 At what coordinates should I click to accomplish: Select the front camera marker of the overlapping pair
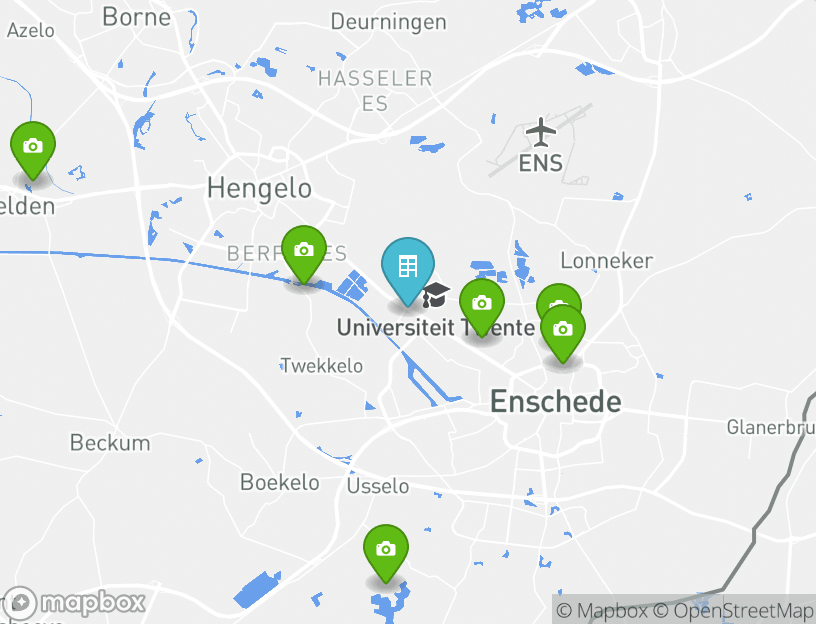click(x=563, y=330)
